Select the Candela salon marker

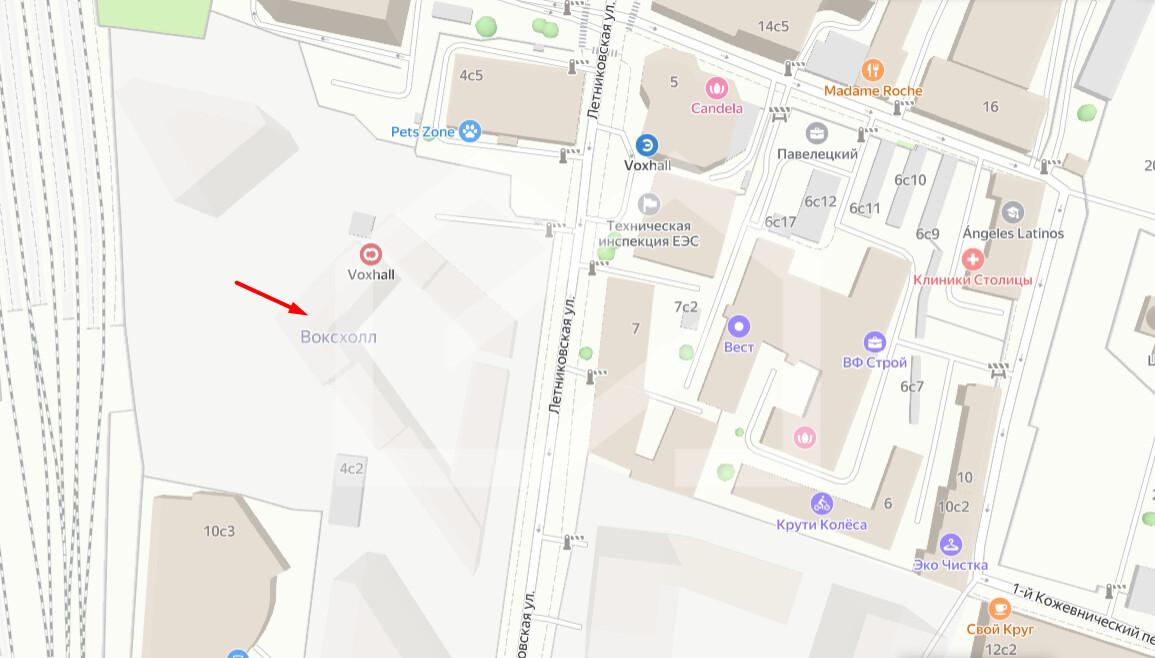[x=716, y=87]
